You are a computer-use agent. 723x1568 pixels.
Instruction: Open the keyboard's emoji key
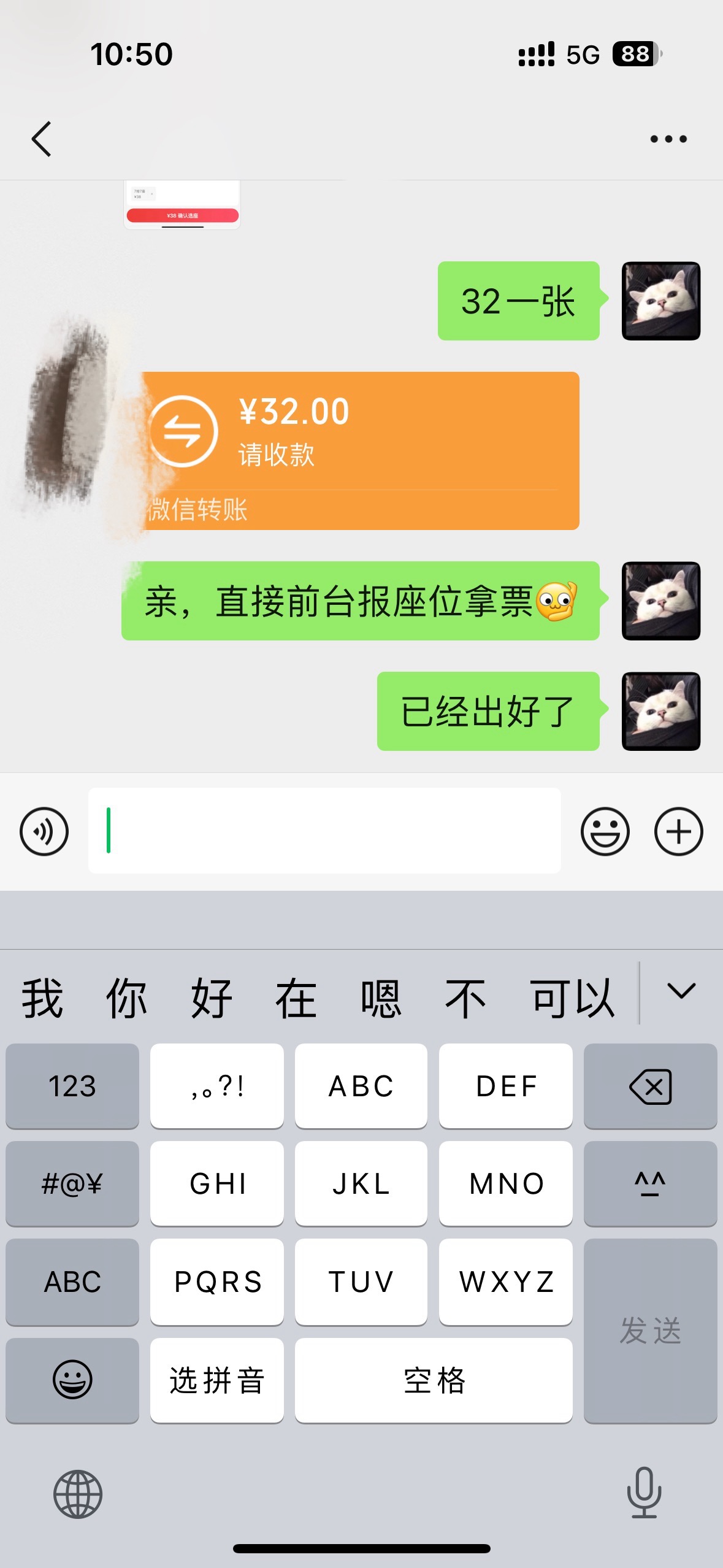(x=72, y=1380)
